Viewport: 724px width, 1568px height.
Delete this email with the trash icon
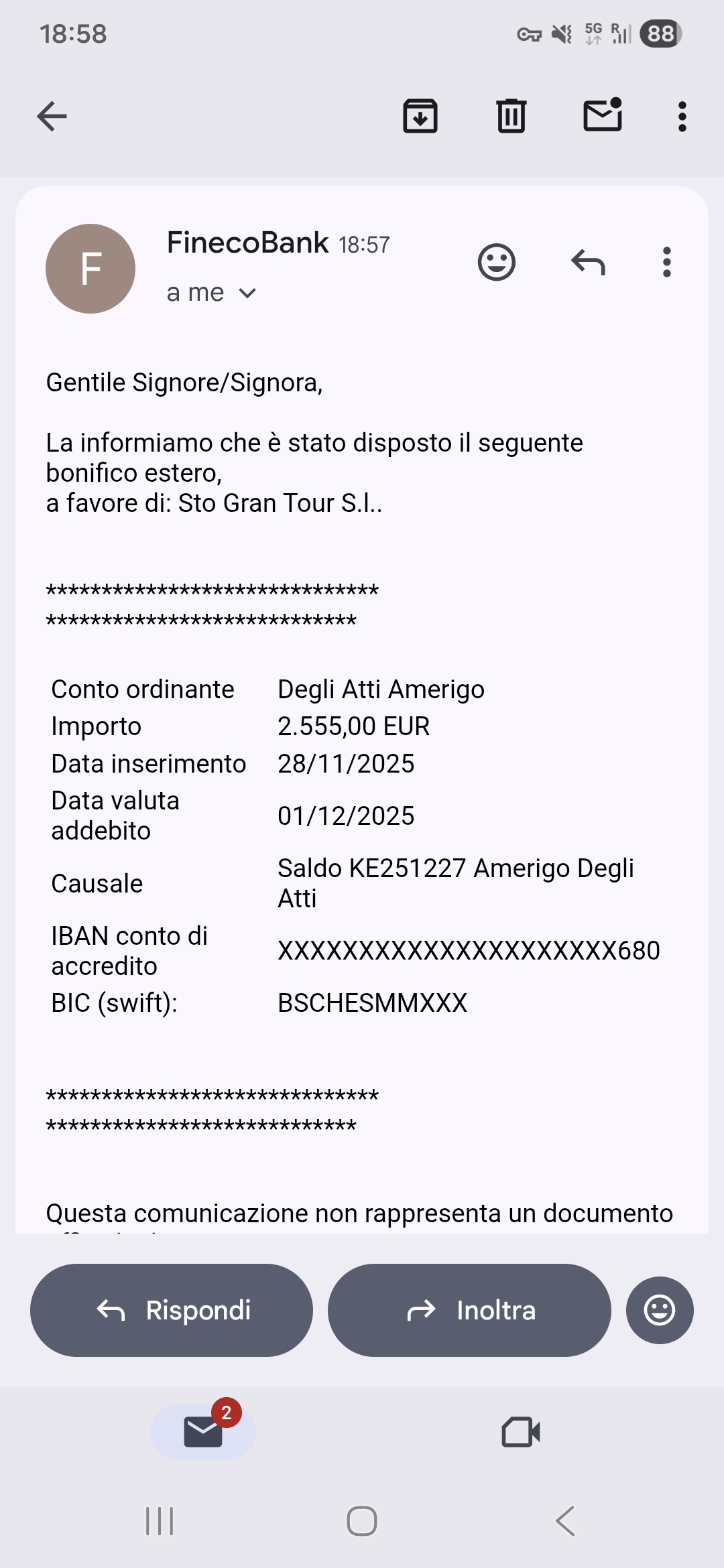[511, 116]
